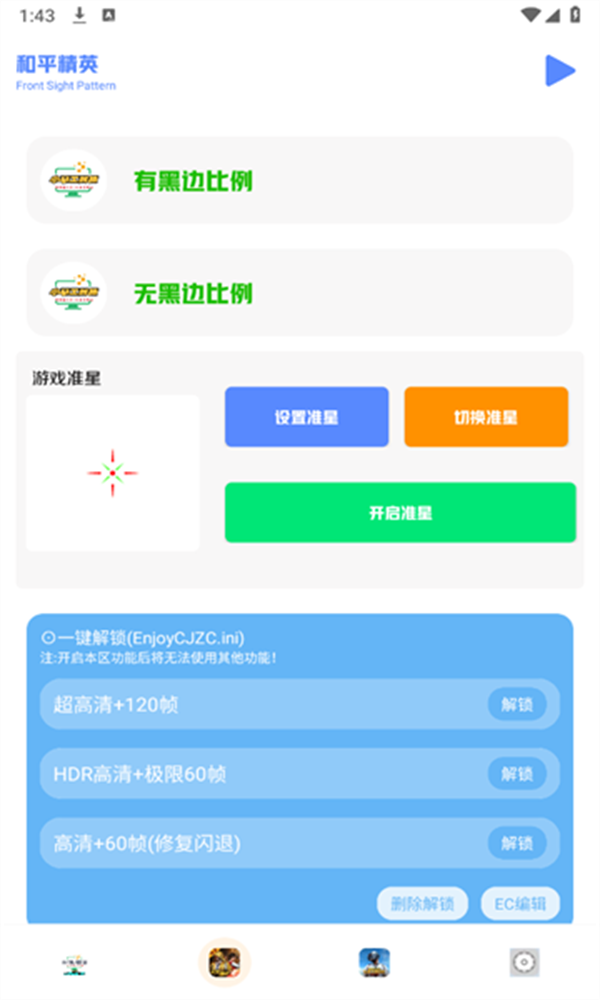Open the EC编辑 editor
Image resolution: width=600 pixels, height=1000 pixels.
520,904
